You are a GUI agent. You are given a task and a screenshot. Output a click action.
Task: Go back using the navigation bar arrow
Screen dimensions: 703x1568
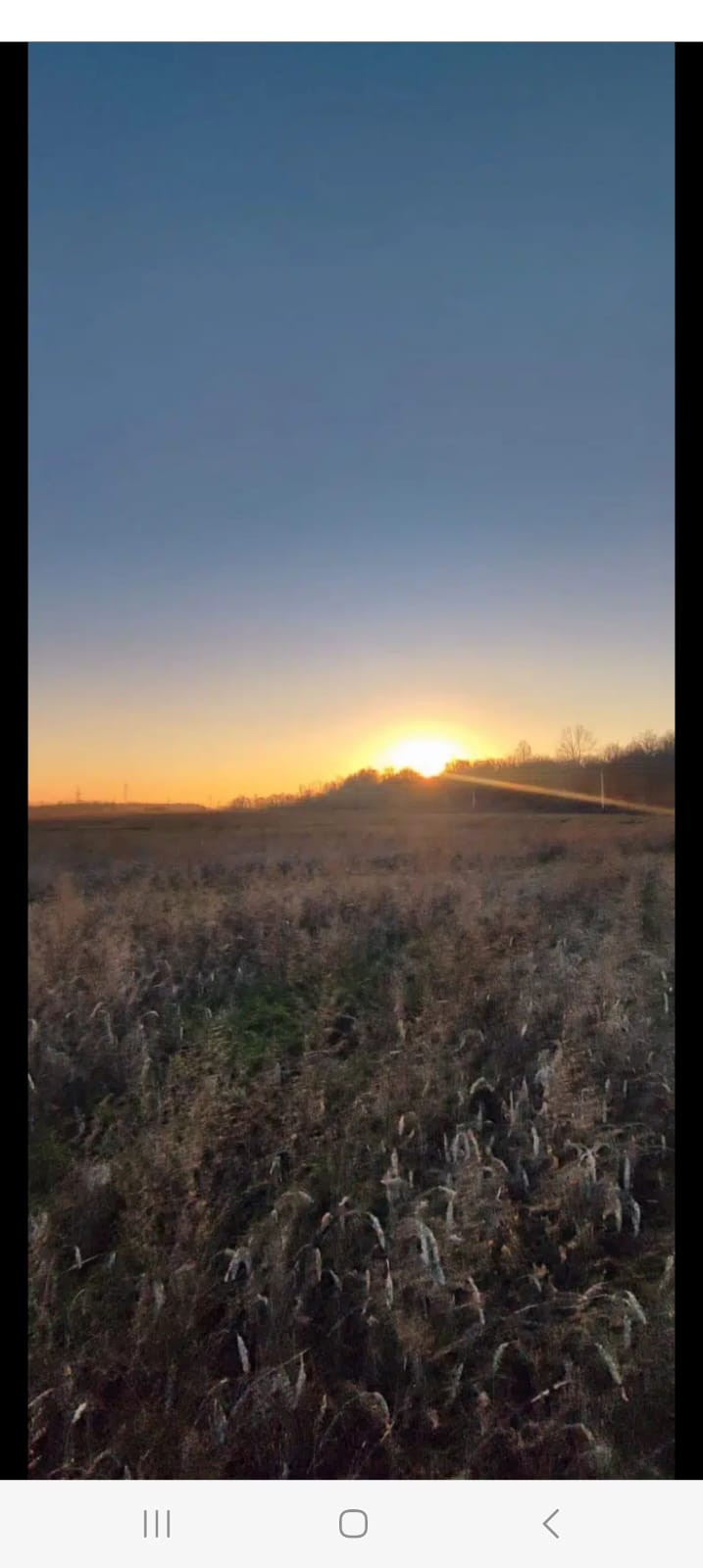coord(551,1524)
